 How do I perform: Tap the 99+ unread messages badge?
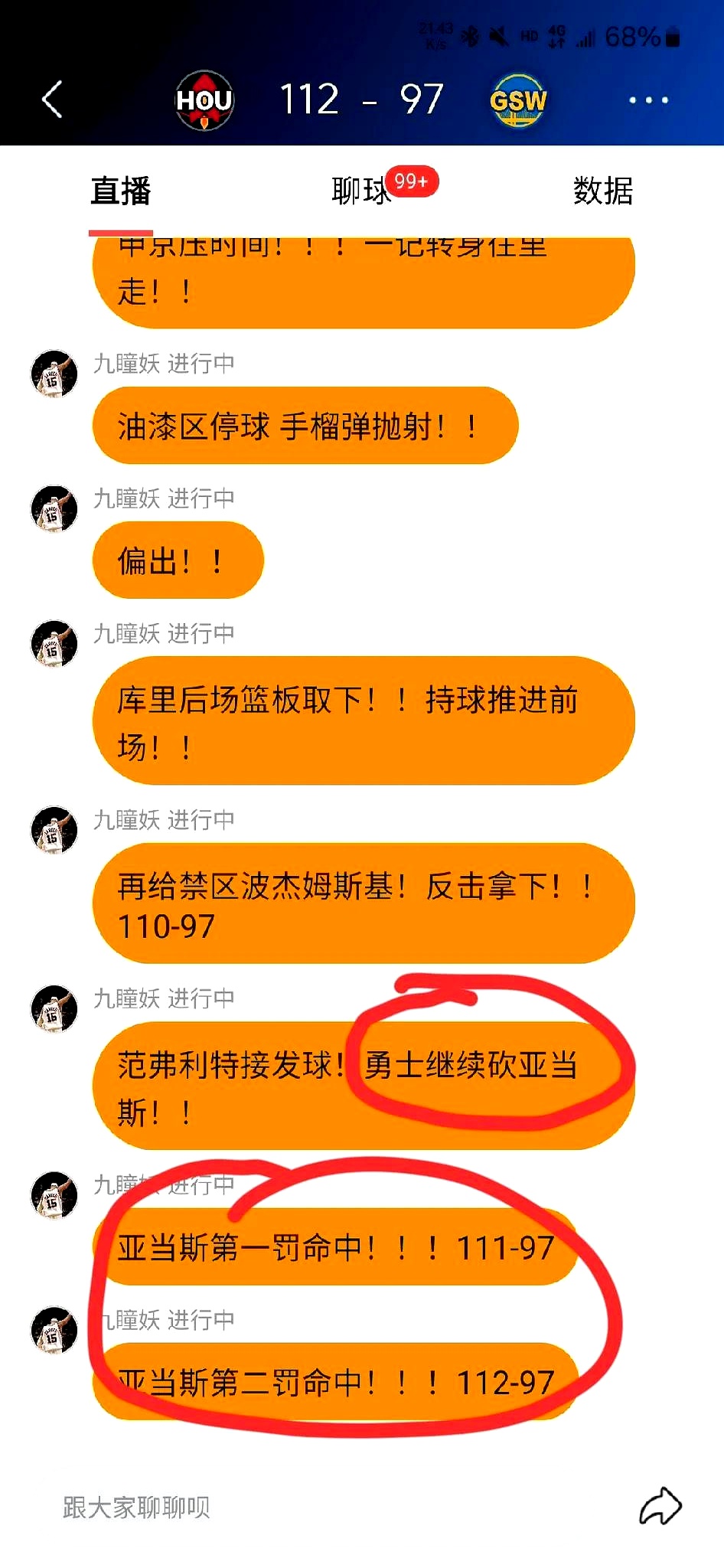[413, 181]
